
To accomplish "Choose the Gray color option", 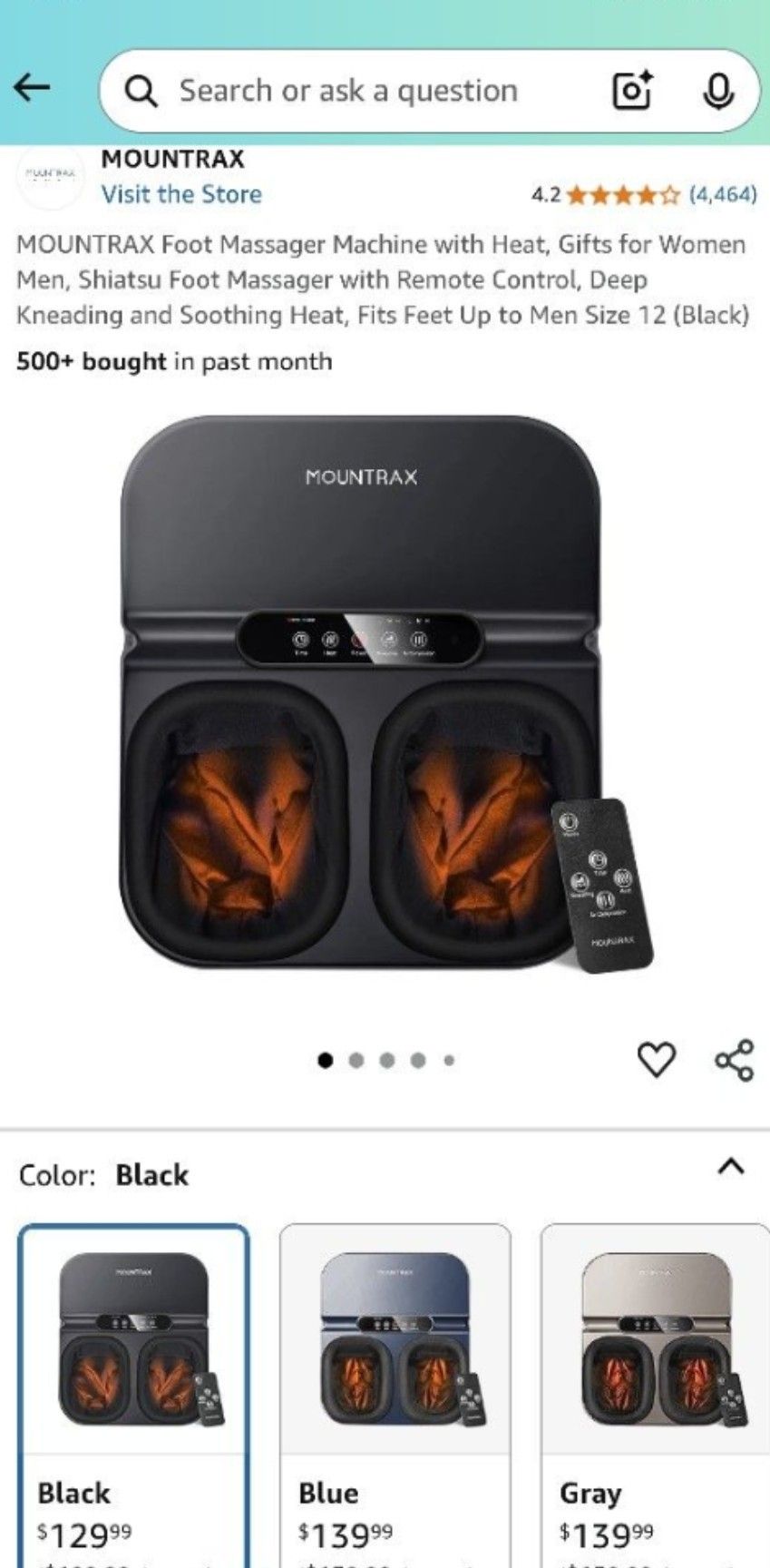I will tap(655, 1388).
